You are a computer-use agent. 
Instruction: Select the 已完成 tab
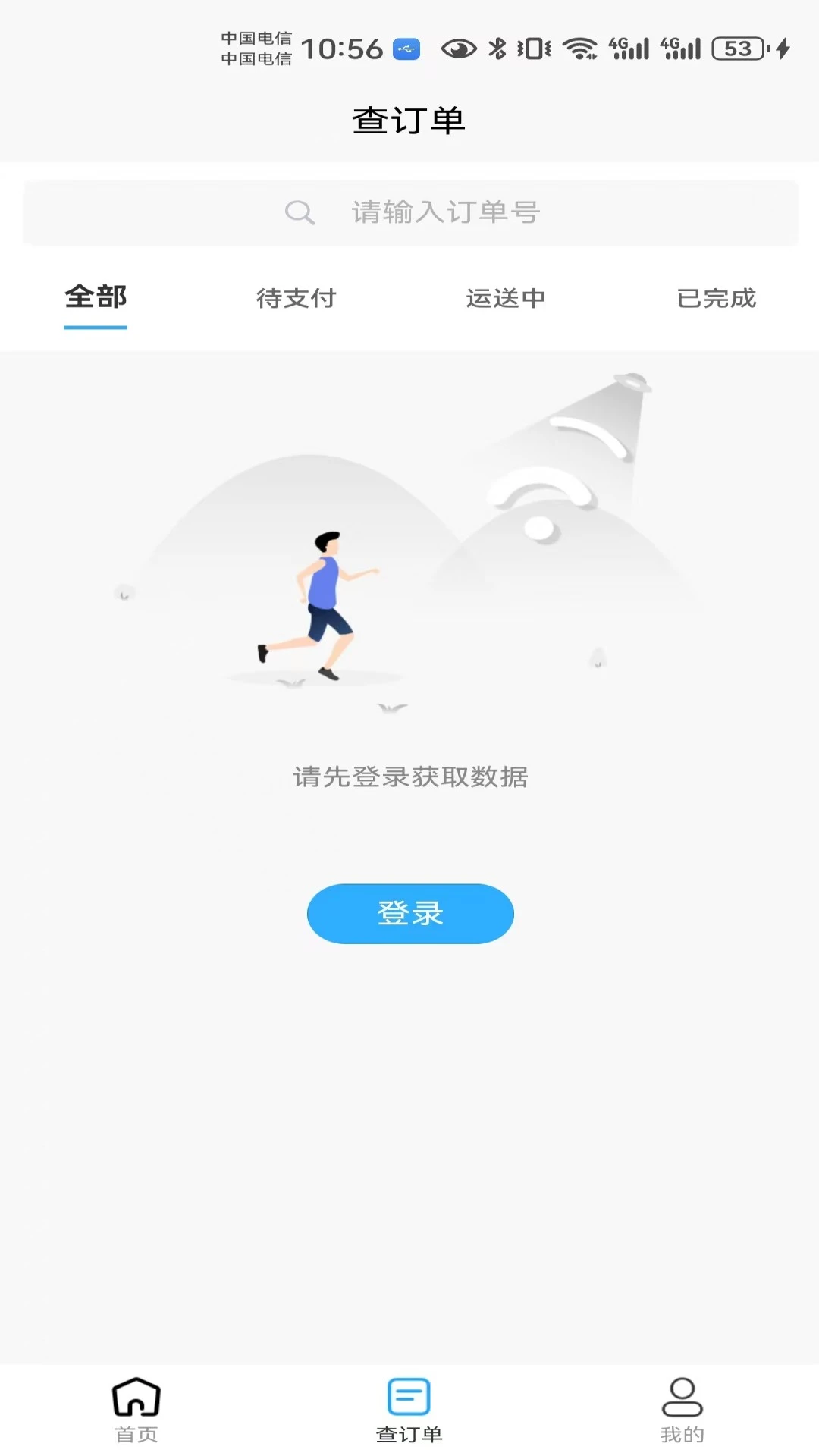pos(716,298)
